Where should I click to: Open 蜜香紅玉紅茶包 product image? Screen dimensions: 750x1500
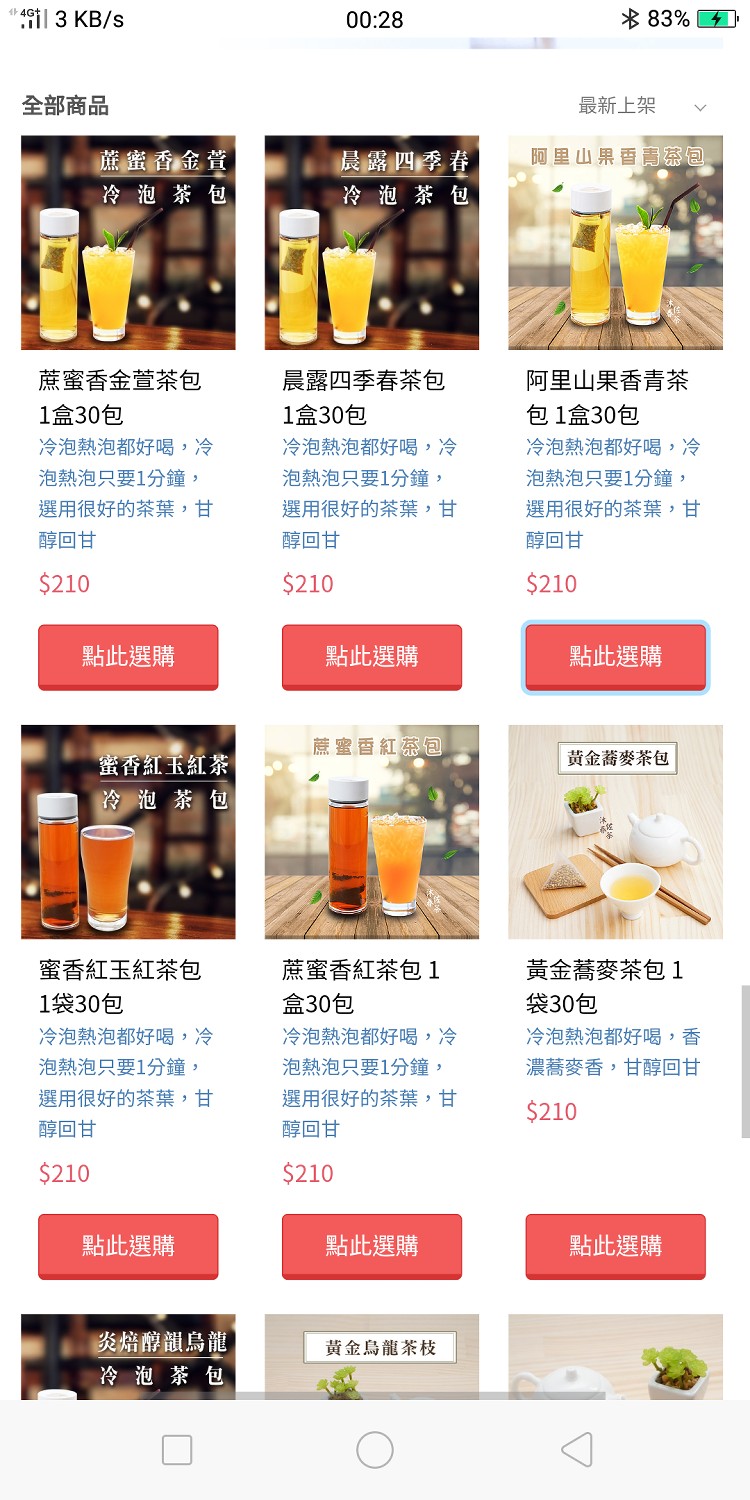(x=128, y=832)
